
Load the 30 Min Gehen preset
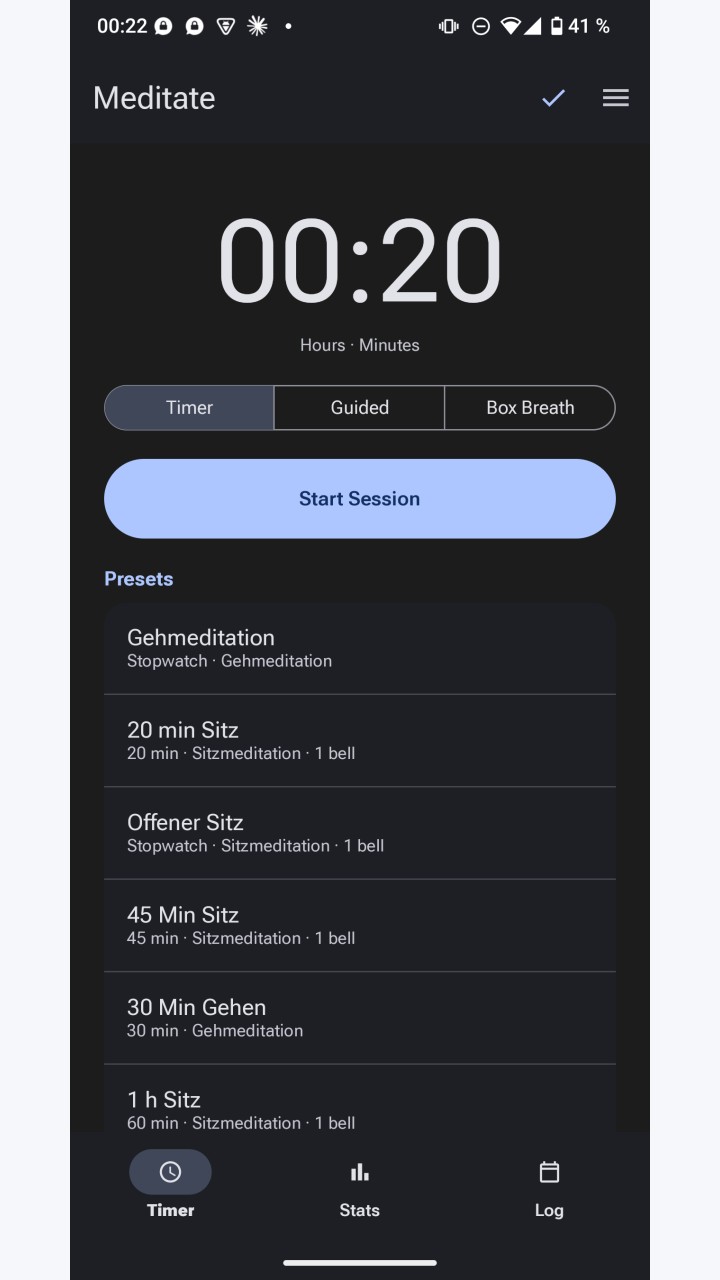(x=360, y=1018)
